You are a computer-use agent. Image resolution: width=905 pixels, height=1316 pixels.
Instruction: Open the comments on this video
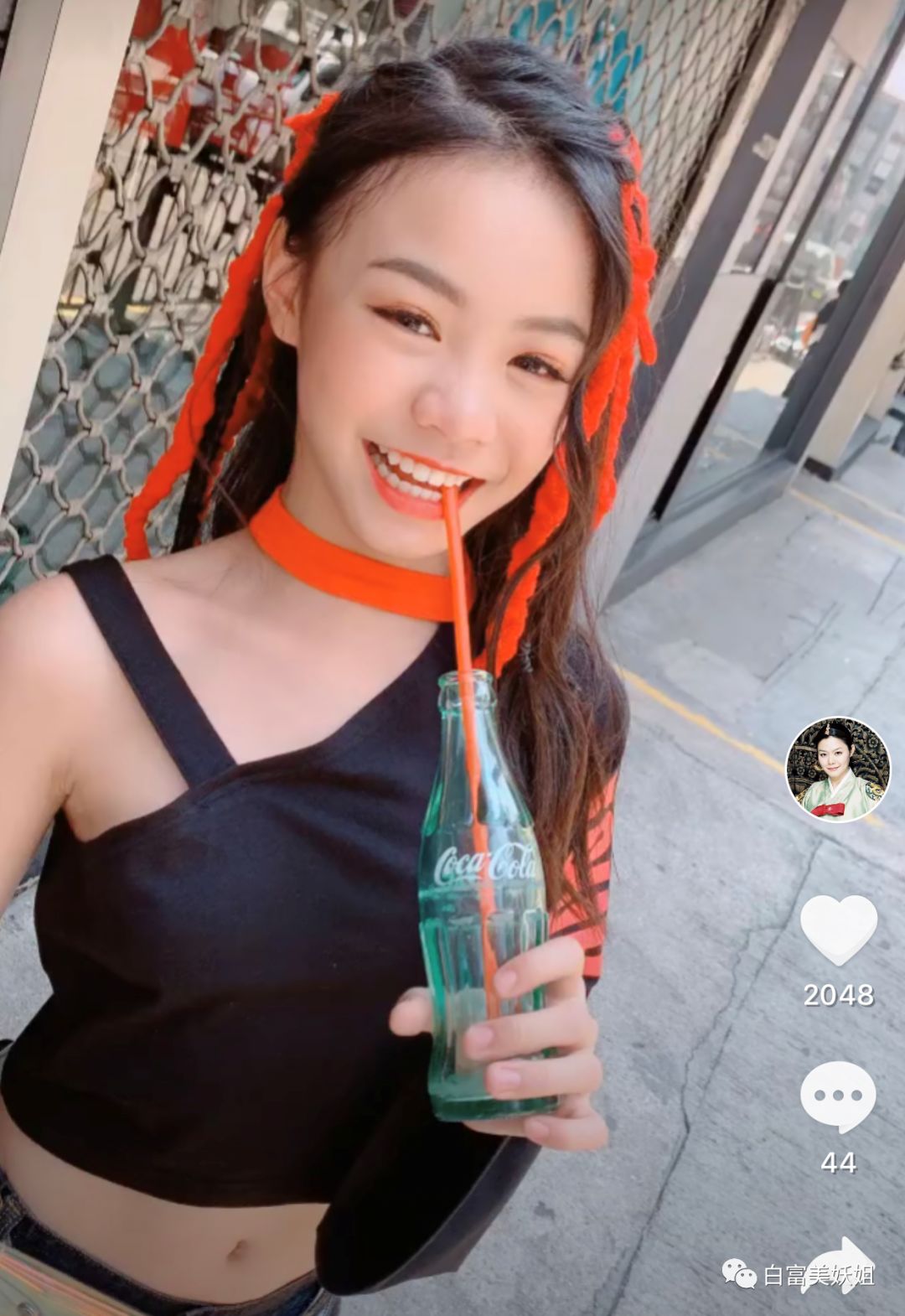click(x=838, y=1095)
